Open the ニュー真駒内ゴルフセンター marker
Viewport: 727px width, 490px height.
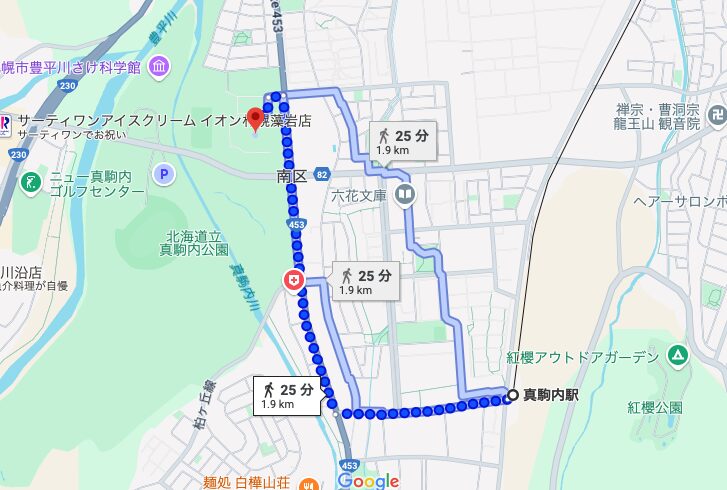point(32,181)
